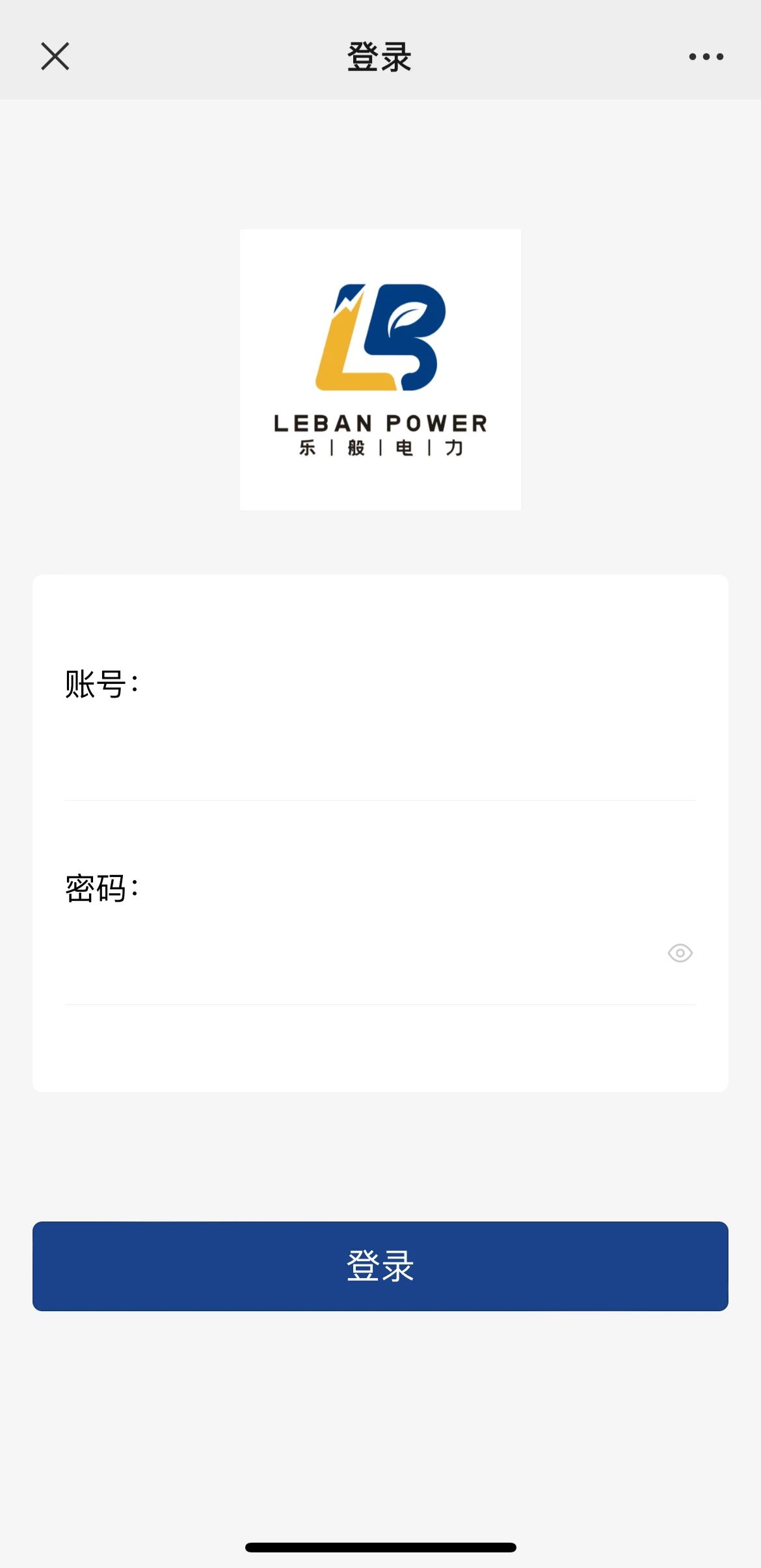
Task: Tap the blue 登录 button
Action: (380, 1266)
